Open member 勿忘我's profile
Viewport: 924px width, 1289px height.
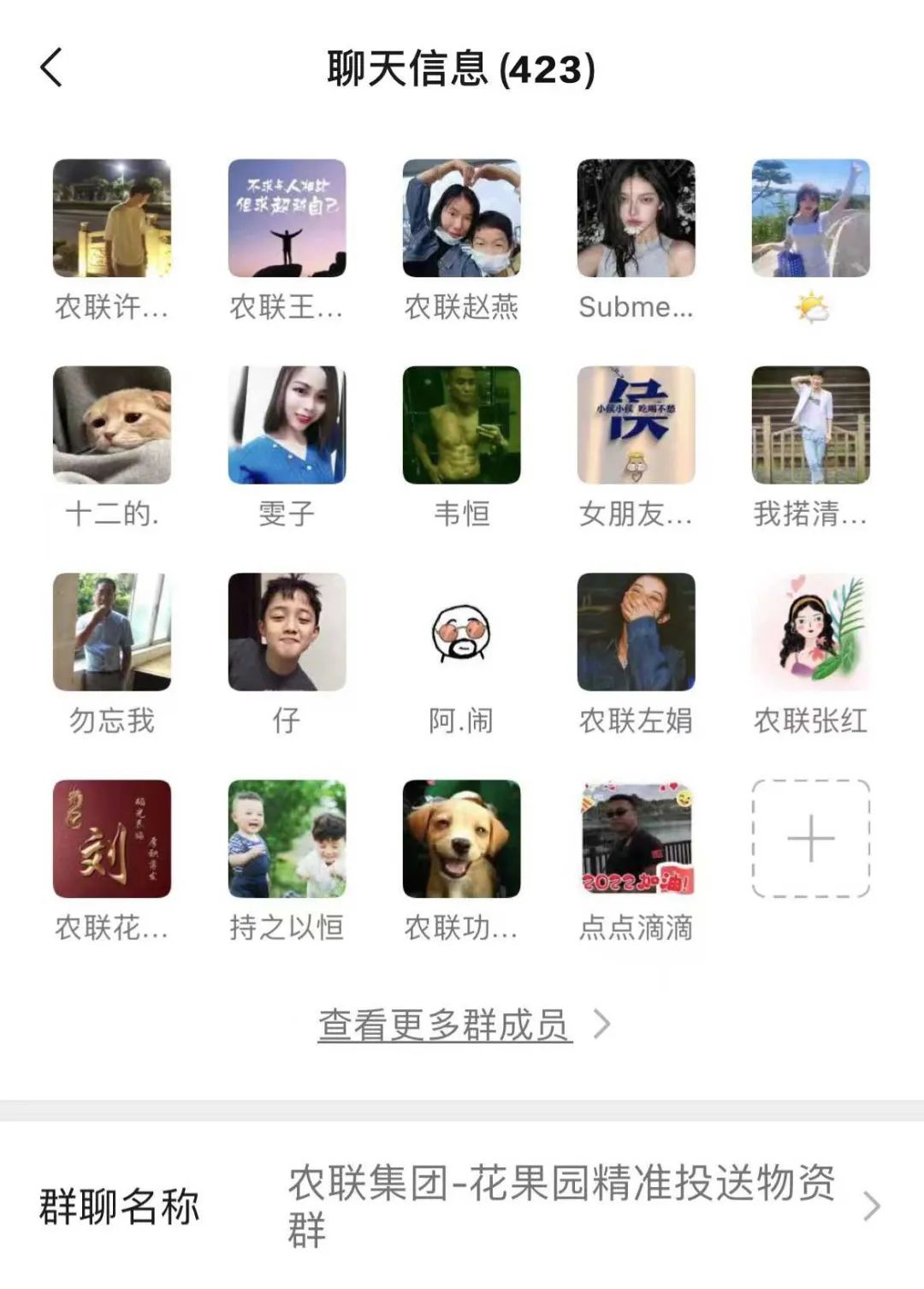pyautogui.click(x=112, y=633)
